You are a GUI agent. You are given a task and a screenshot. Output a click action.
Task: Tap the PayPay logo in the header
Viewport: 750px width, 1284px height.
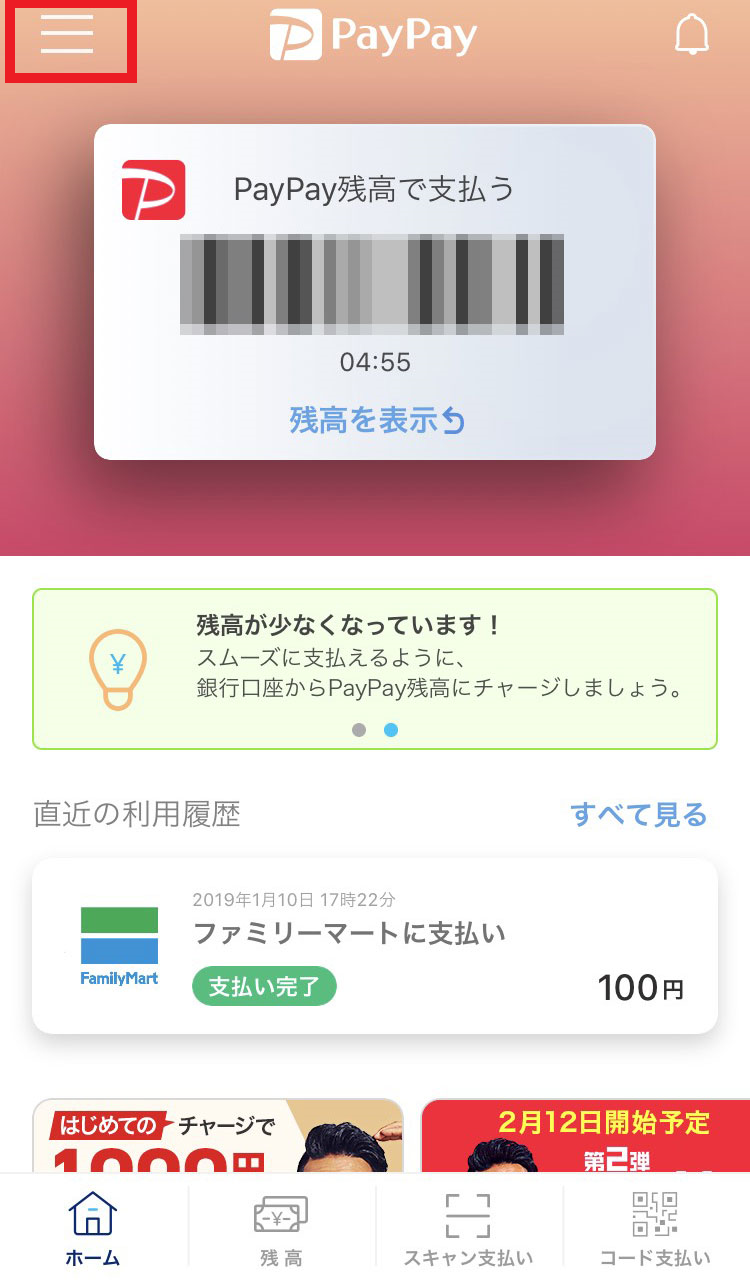tap(375, 33)
